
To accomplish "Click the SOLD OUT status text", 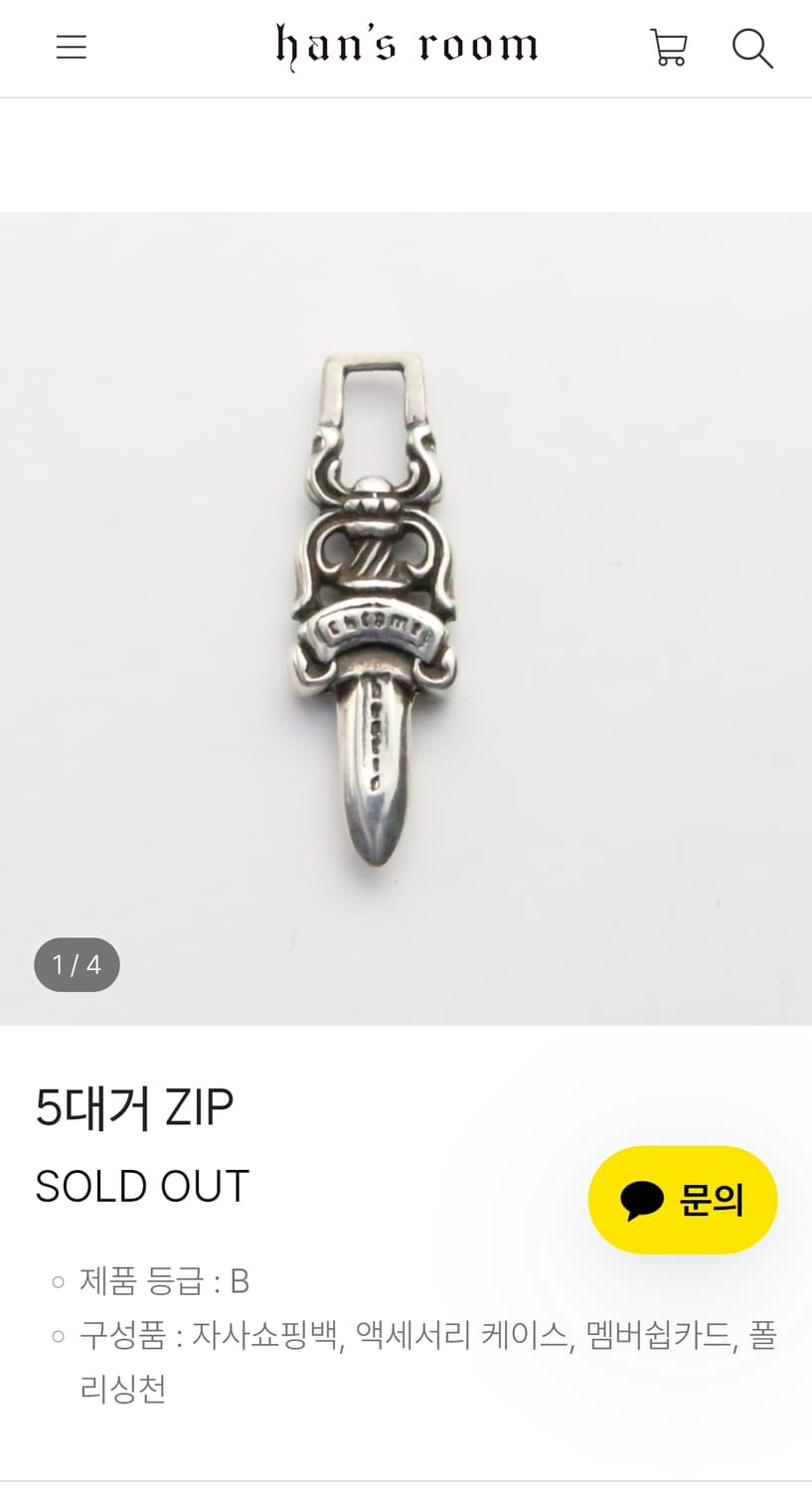I will click(141, 1185).
